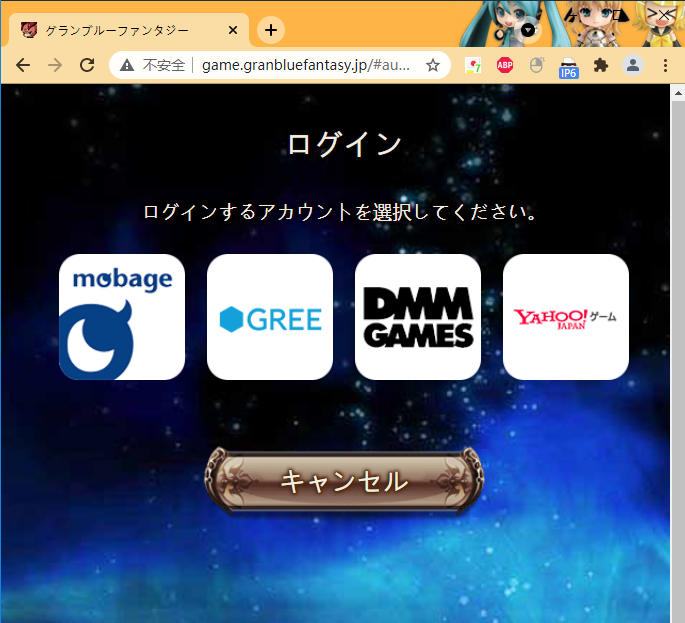Log in with DMM GAMES

tap(418, 317)
